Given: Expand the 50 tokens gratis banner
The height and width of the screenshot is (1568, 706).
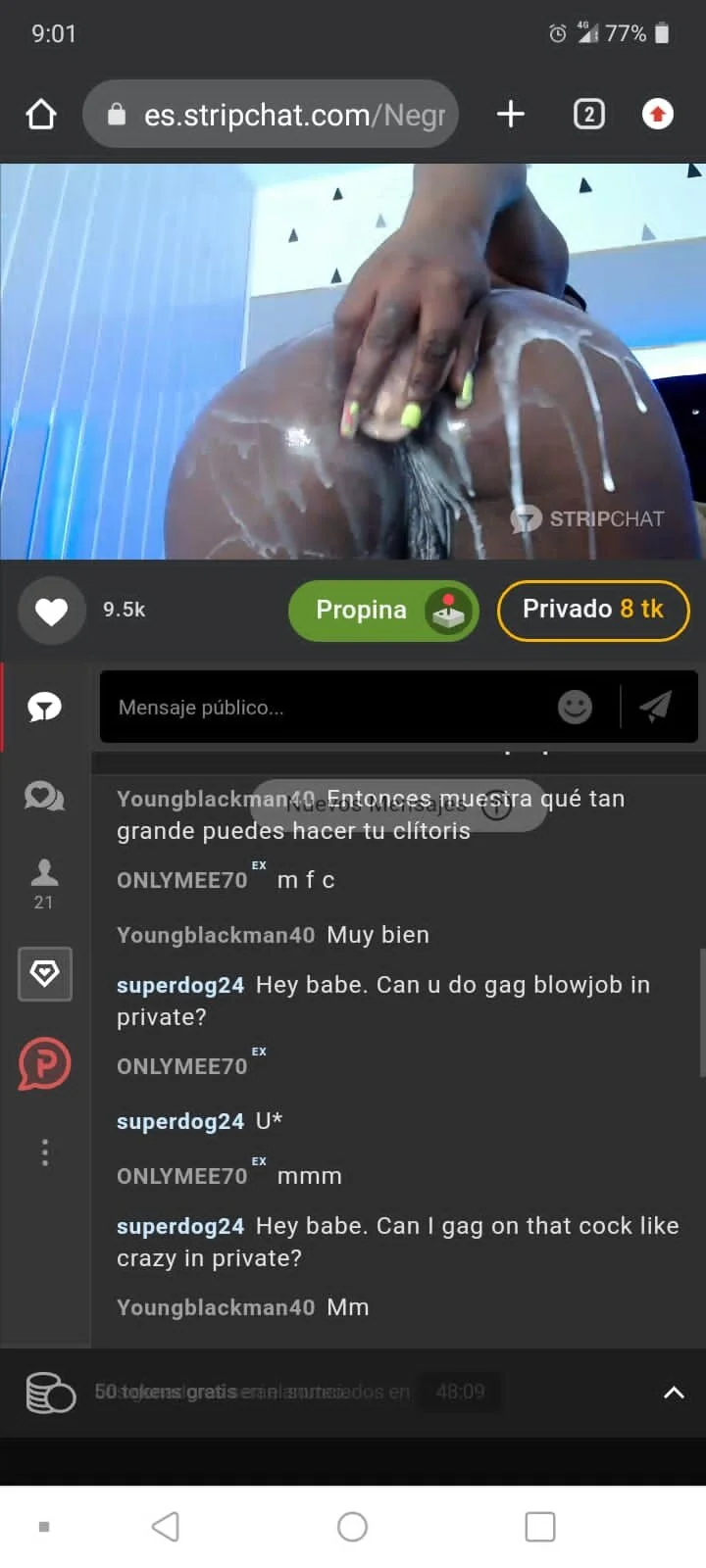Looking at the screenshot, I should pyautogui.click(x=674, y=1393).
